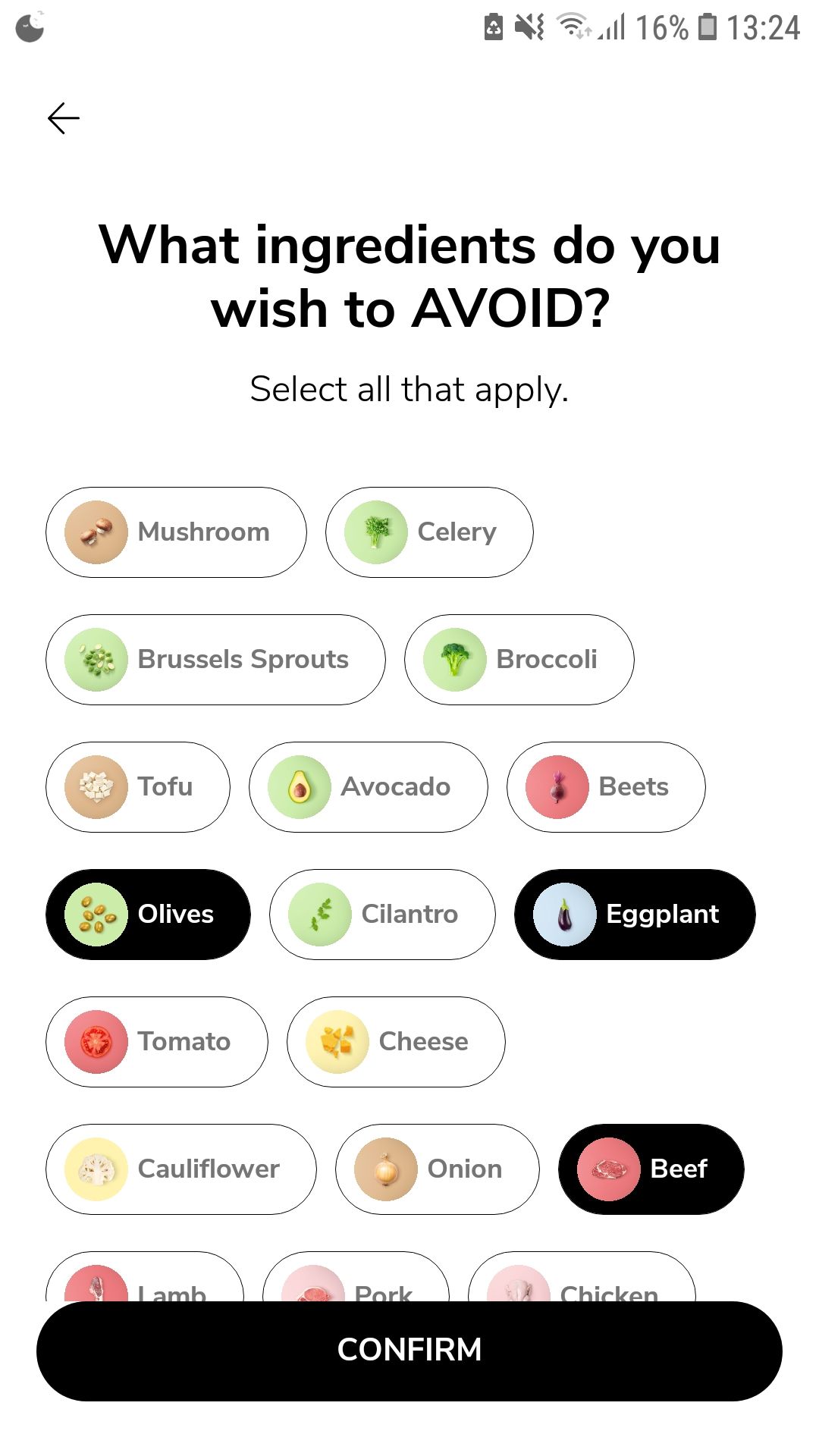Confirm the ingredient selections
The height and width of the screenshot is (1456, 819).
click(409, 1351)
